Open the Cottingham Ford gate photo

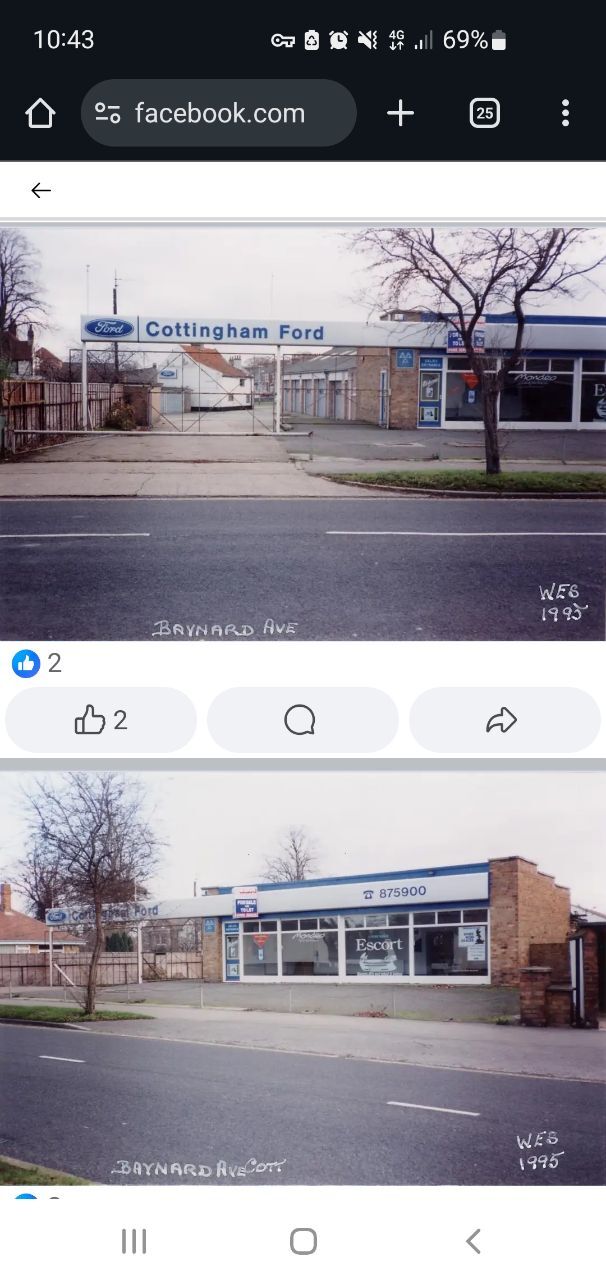(303, 434)
